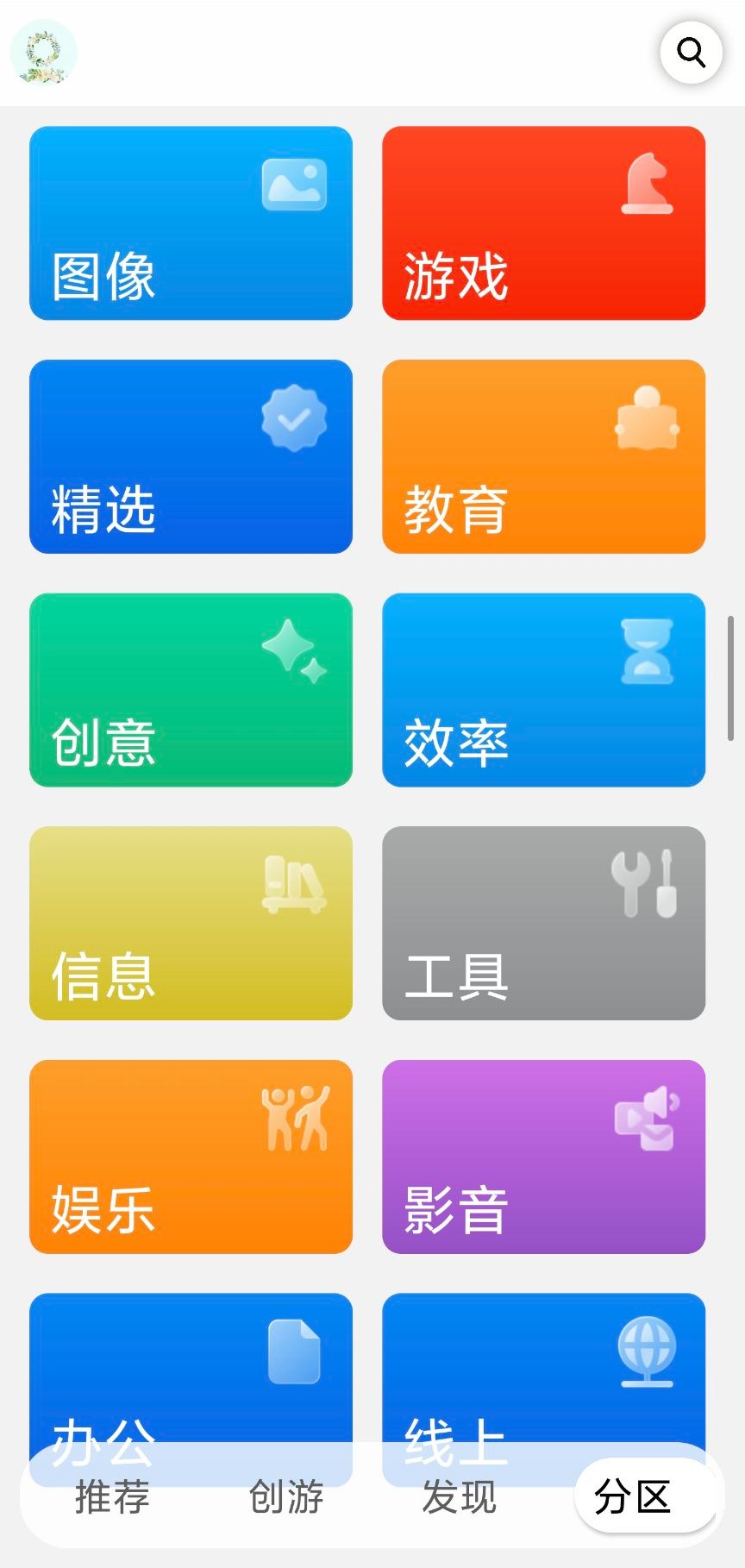Image resolution: width=745 pixels, height=1568 pixels.
Task: Open the 精选 category card
Action: (x=191, y=458)
